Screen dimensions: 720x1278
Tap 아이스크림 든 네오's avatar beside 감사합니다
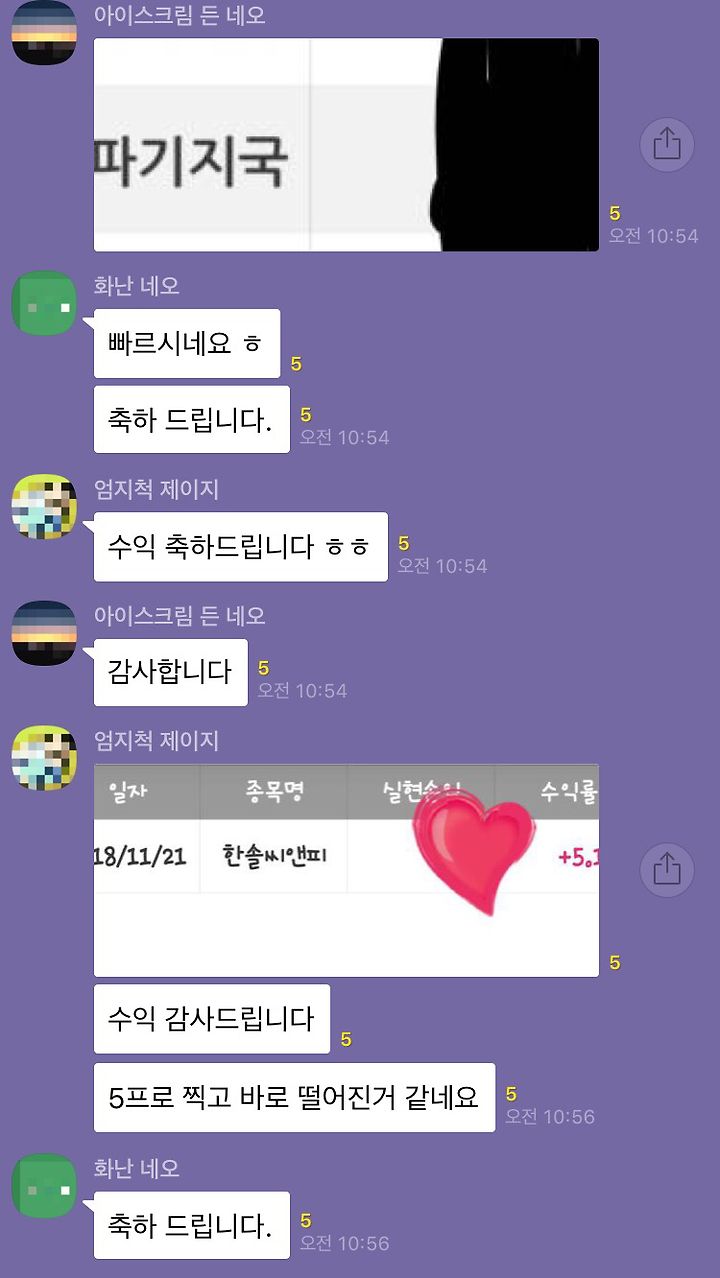pyautogui.click(x=44, y=633)
